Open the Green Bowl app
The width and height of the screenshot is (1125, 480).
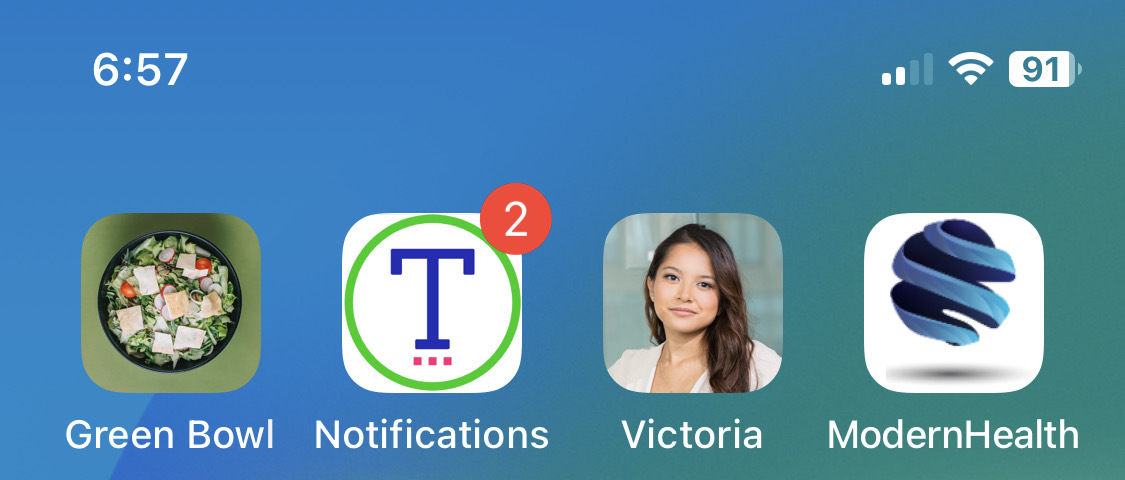click(x=170, y=303)
